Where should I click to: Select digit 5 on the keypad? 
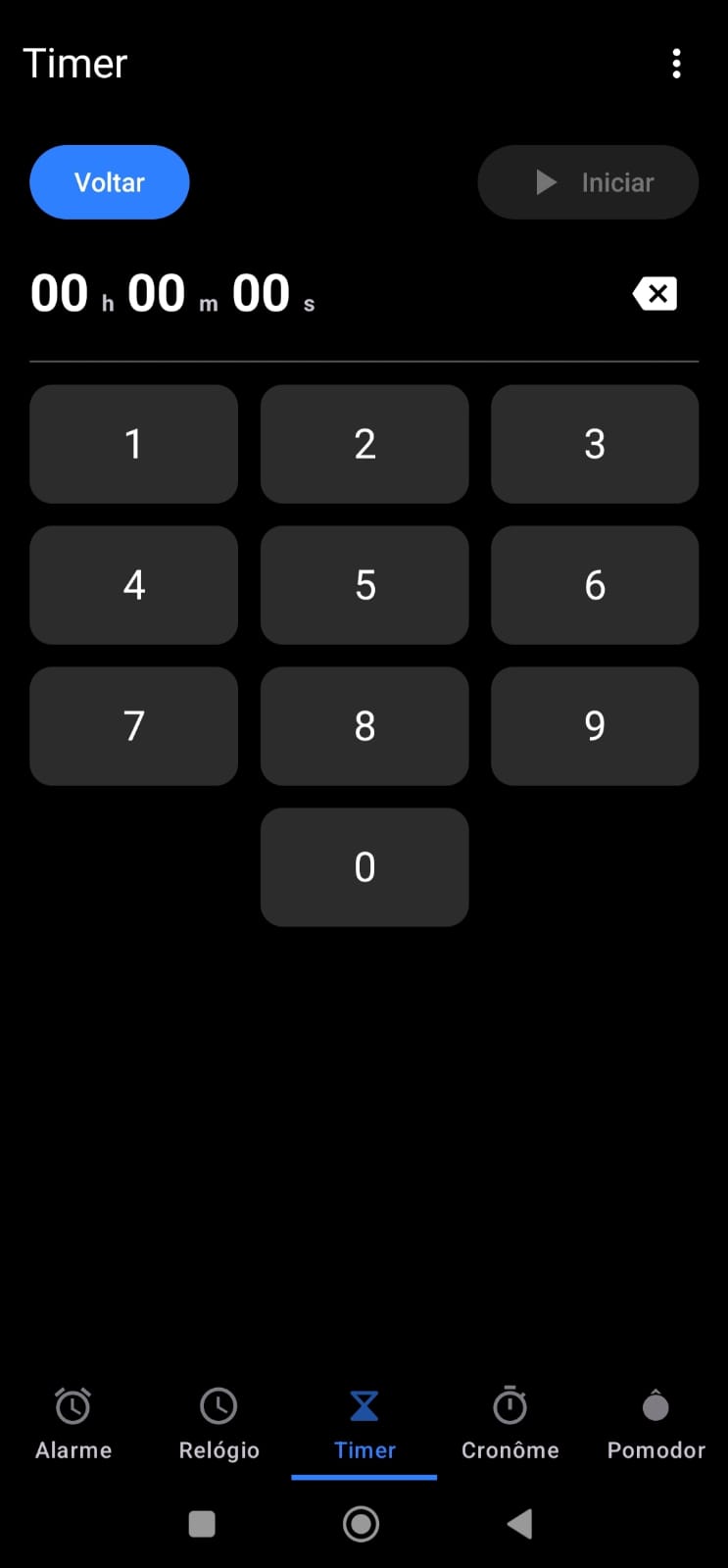click(364, 585)
